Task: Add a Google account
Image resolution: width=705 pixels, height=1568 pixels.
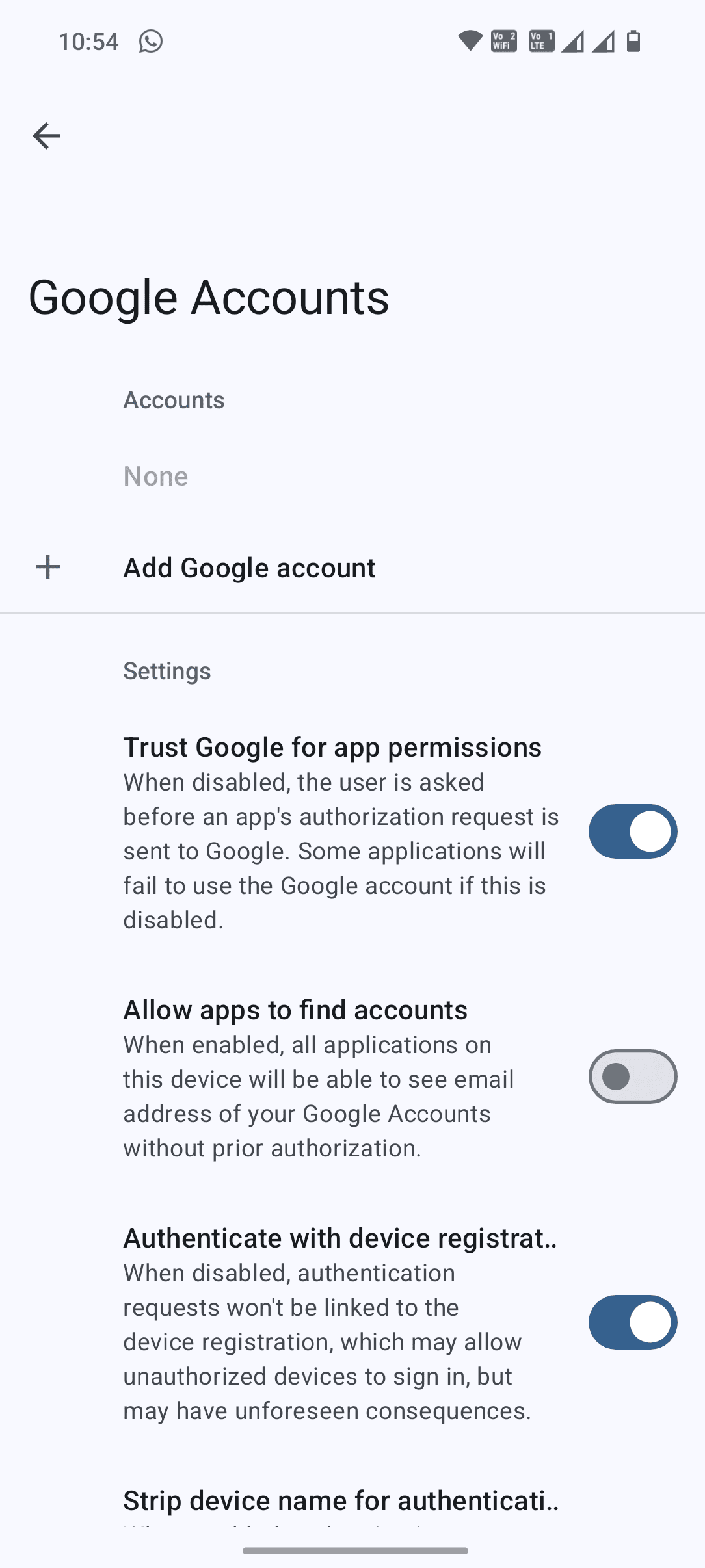Action: (249, 568)
